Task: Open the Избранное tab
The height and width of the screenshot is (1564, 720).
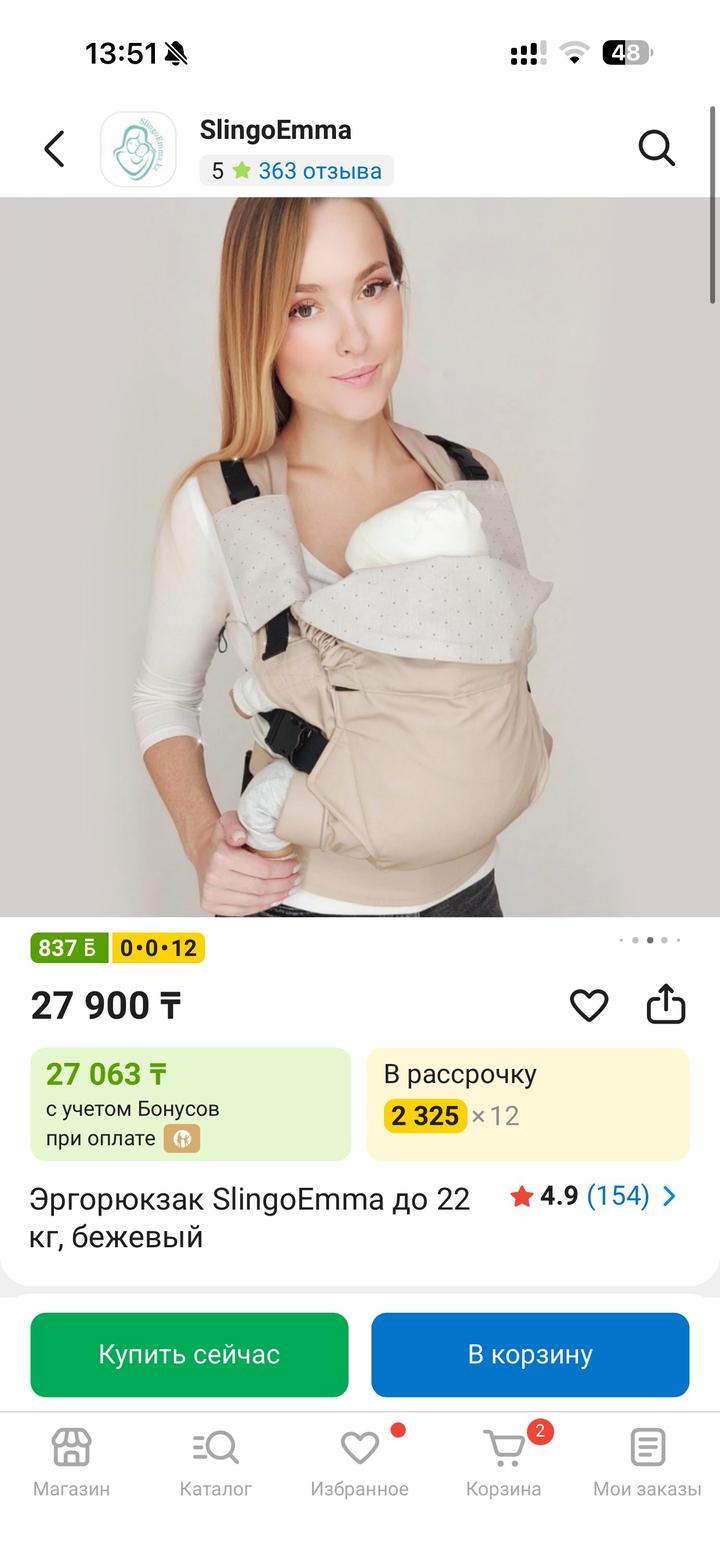Action: point(360,1461)
